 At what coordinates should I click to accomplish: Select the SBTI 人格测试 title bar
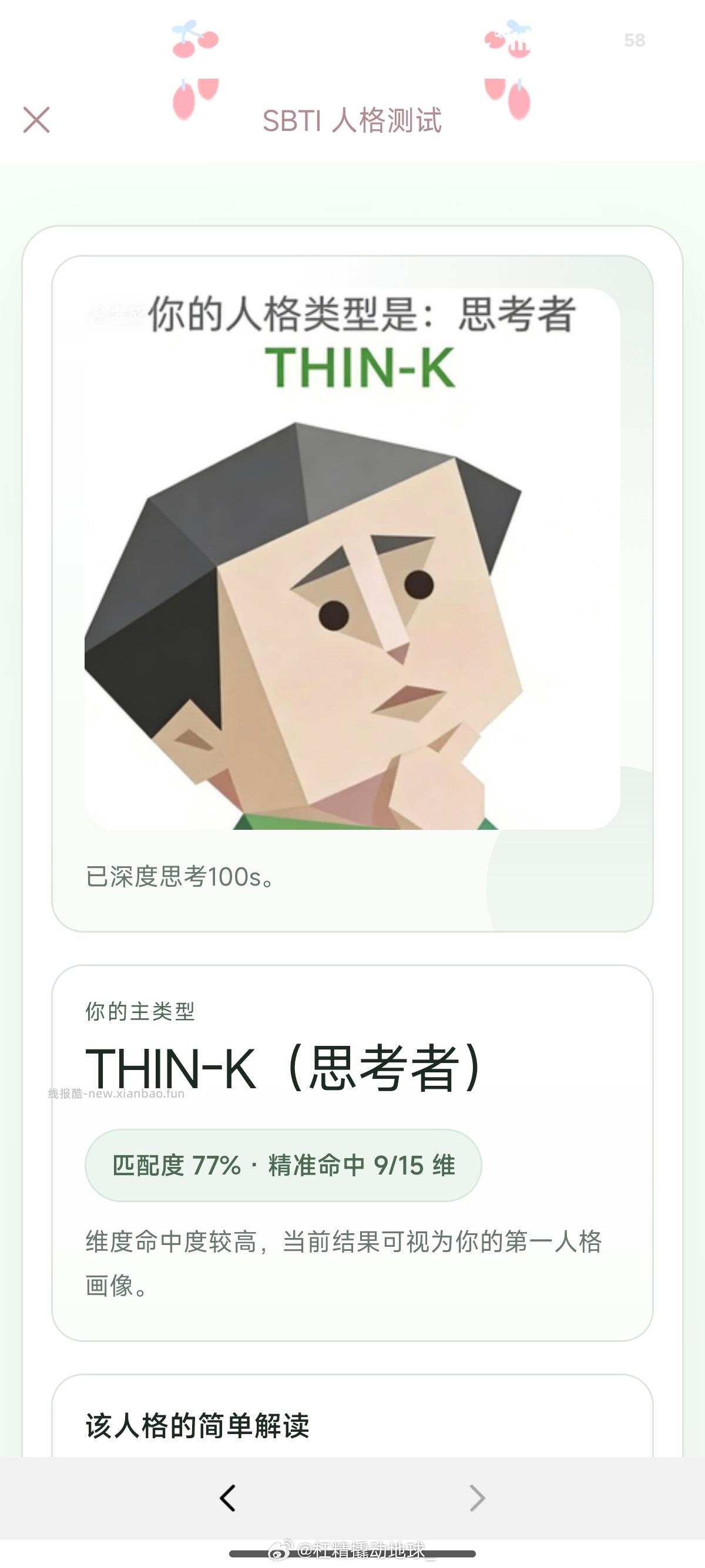click(x=353, y=120)
